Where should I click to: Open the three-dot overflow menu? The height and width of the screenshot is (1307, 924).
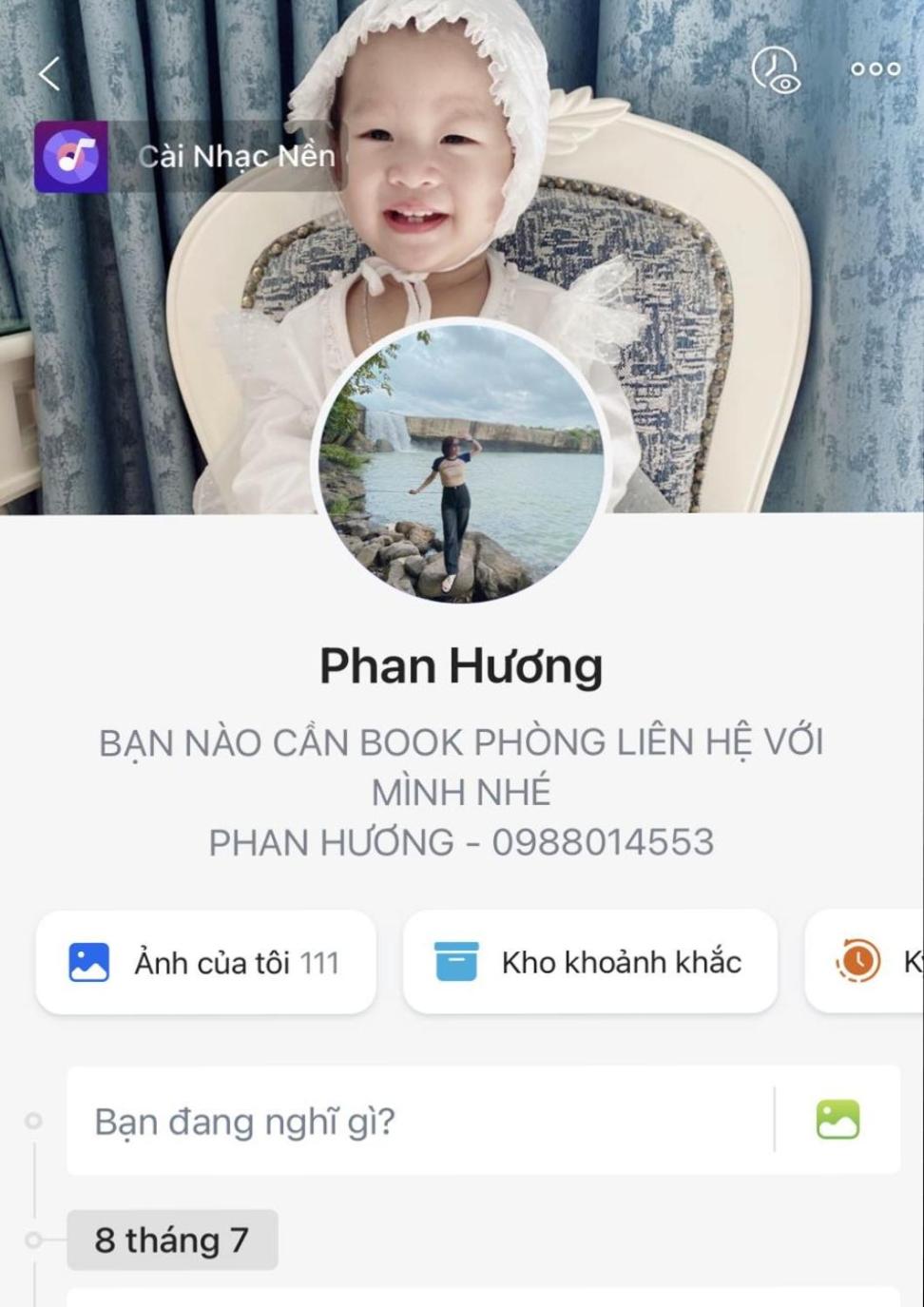click(x=875, y=69)
